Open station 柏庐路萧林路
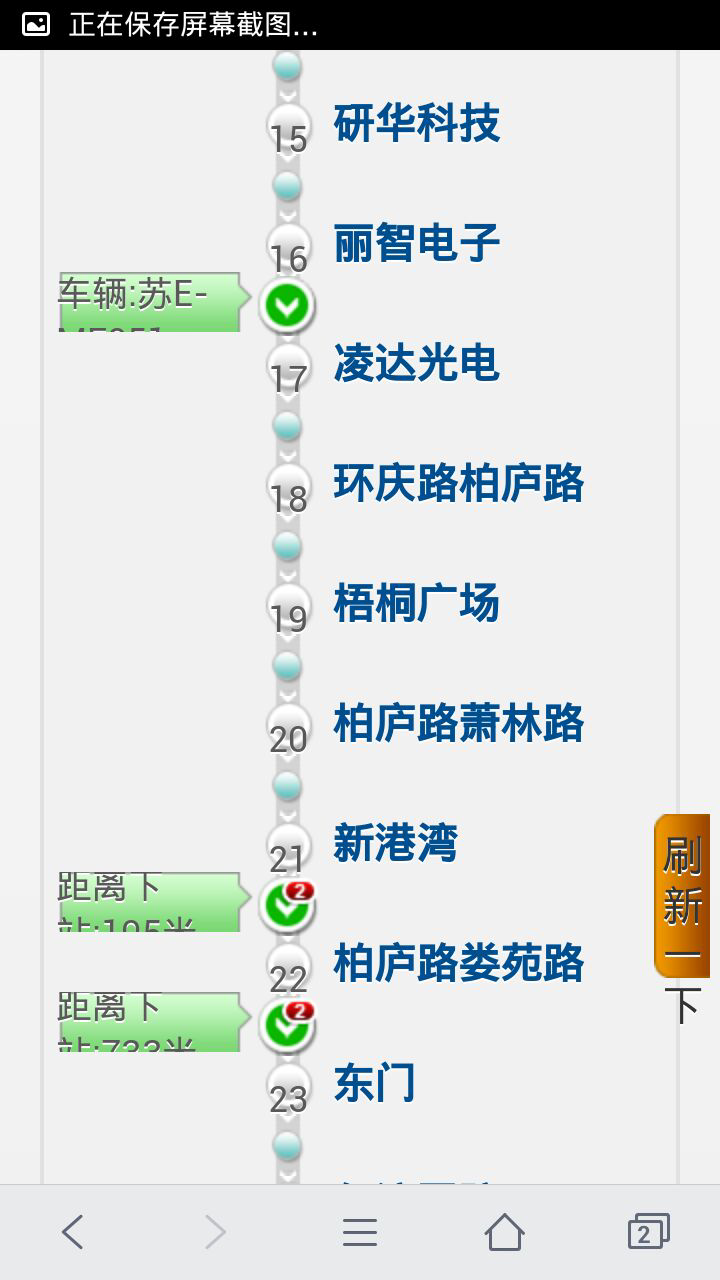The height and width of the screenshot is (1280, 720). pos(459,723)
